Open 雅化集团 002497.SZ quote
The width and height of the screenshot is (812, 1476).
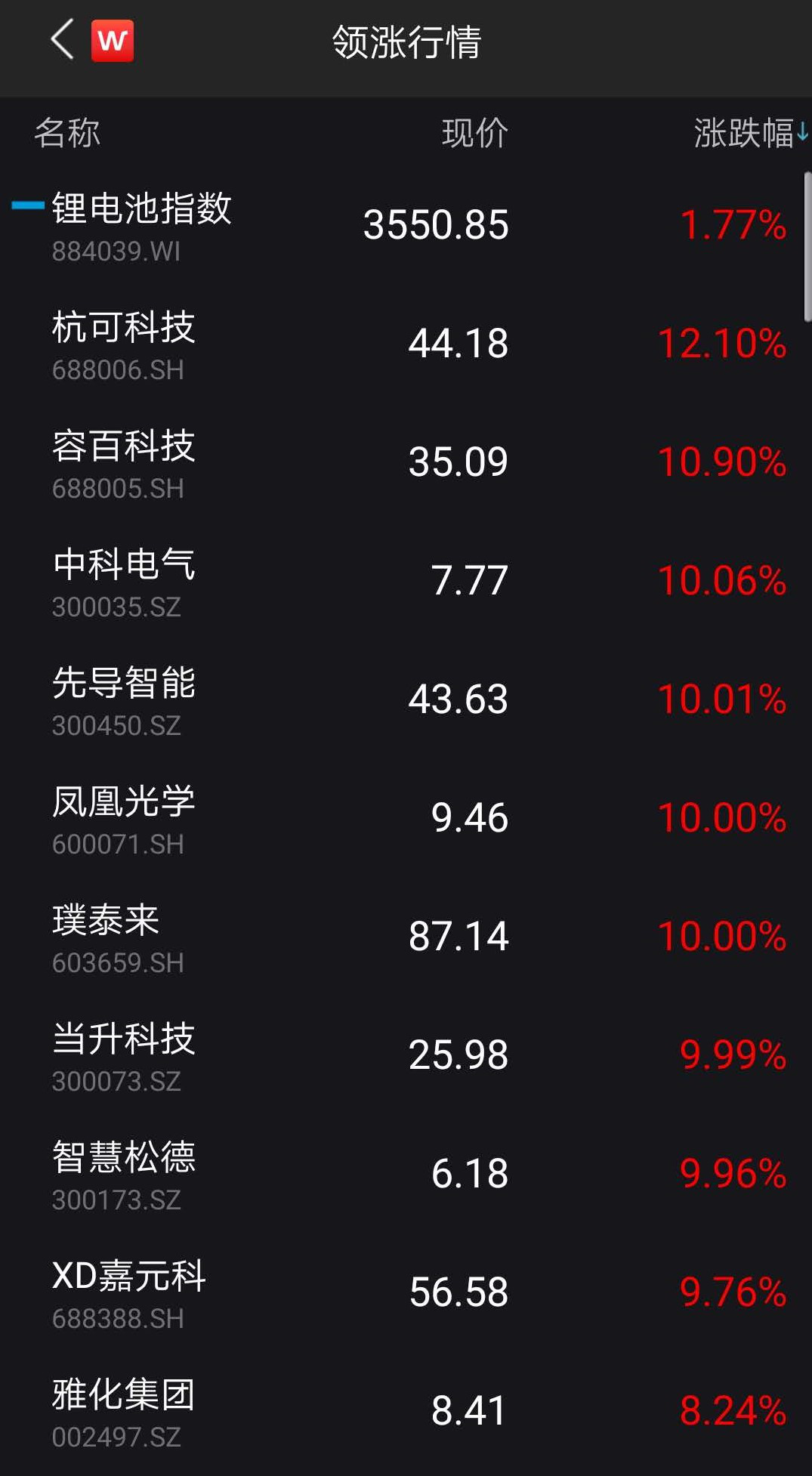pyautogui.click(x=406, y=1411)
